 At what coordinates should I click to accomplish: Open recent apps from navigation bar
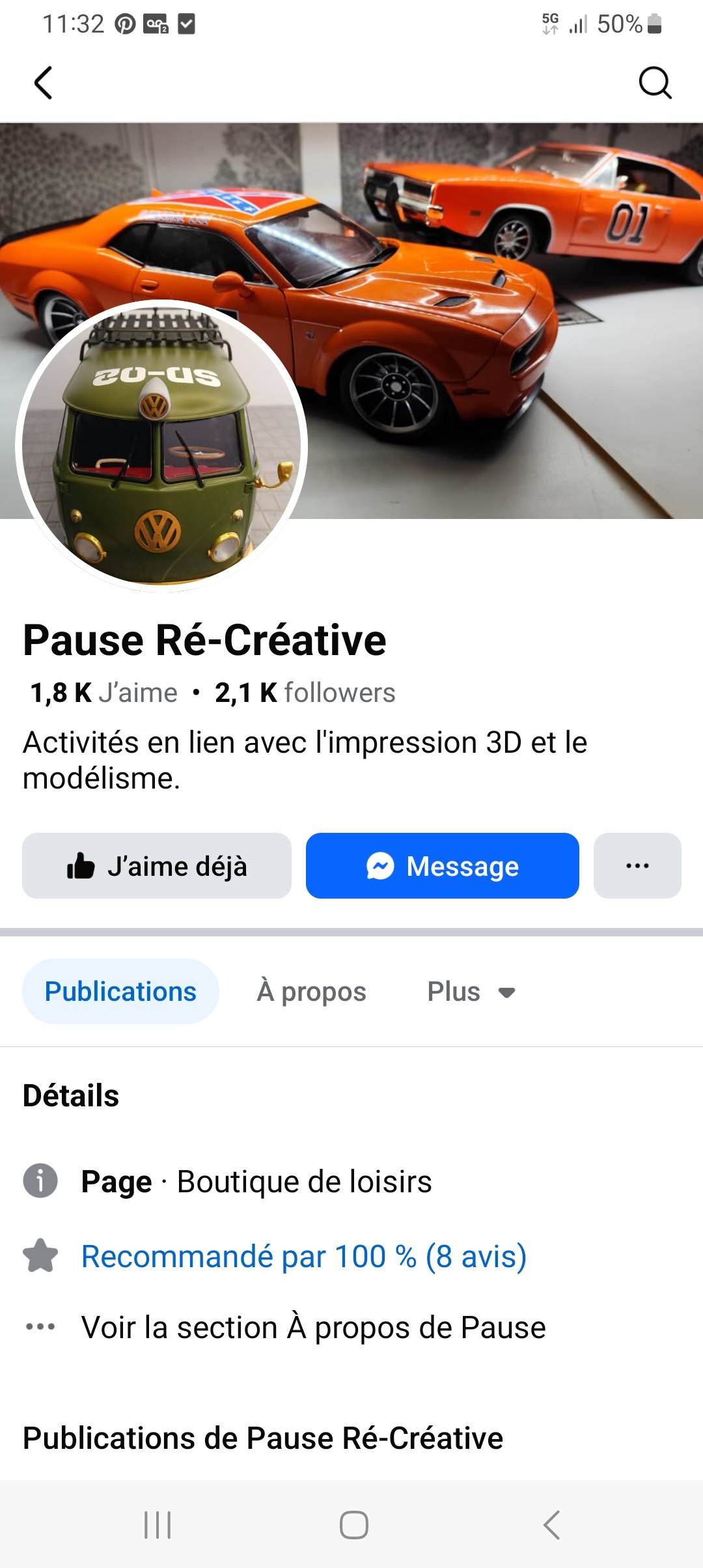pyautogui.click(x=158, y=1524)
